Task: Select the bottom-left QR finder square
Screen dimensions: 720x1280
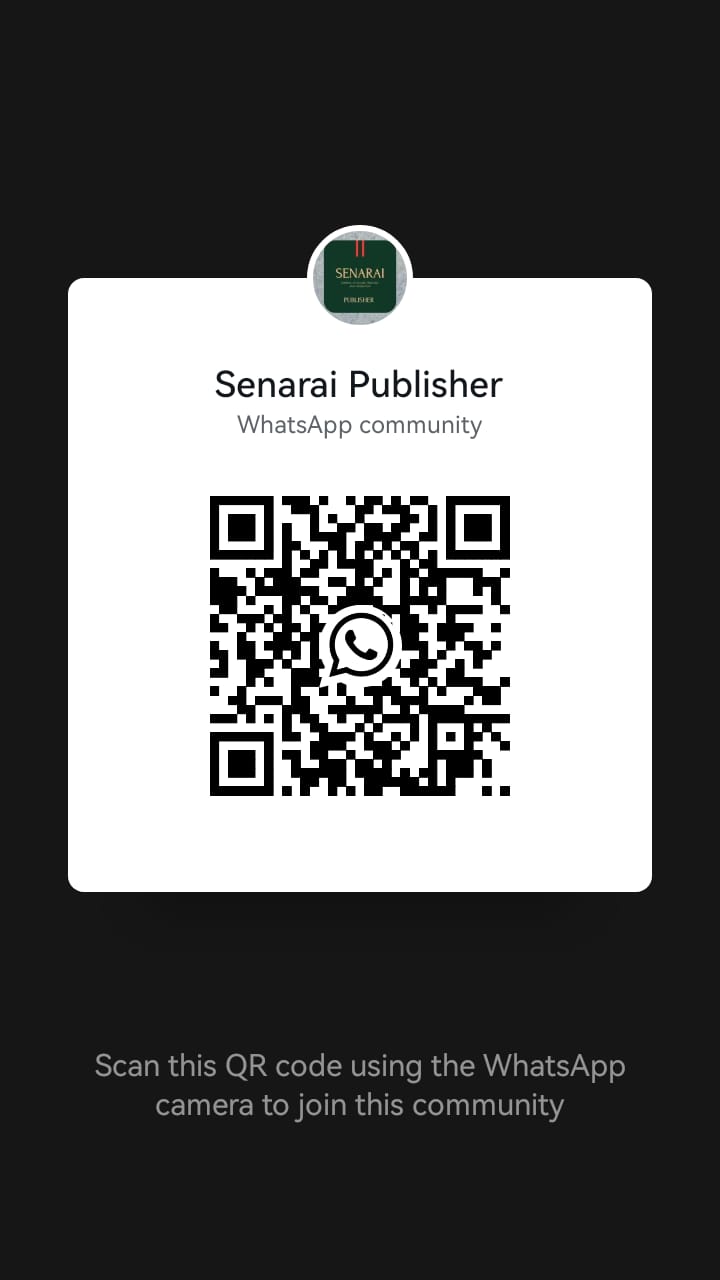Action: (x=243, y=762)
